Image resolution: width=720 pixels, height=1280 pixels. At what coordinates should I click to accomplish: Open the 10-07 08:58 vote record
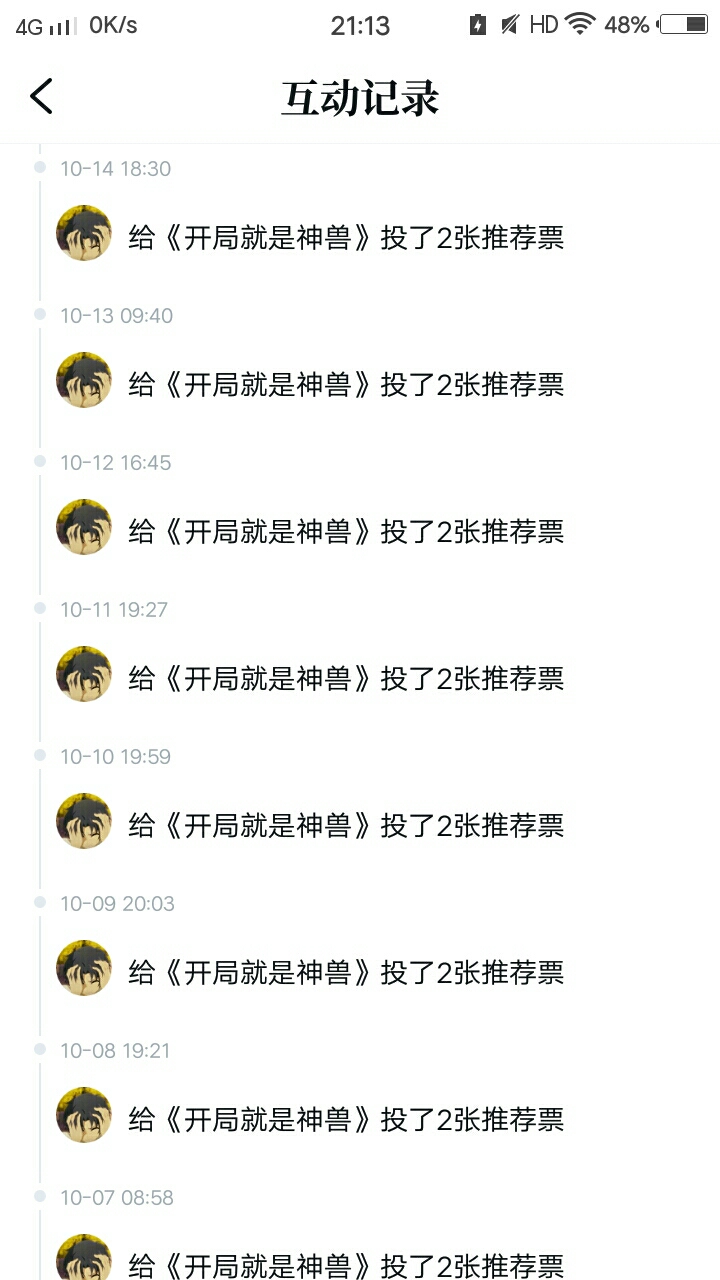345,1262
